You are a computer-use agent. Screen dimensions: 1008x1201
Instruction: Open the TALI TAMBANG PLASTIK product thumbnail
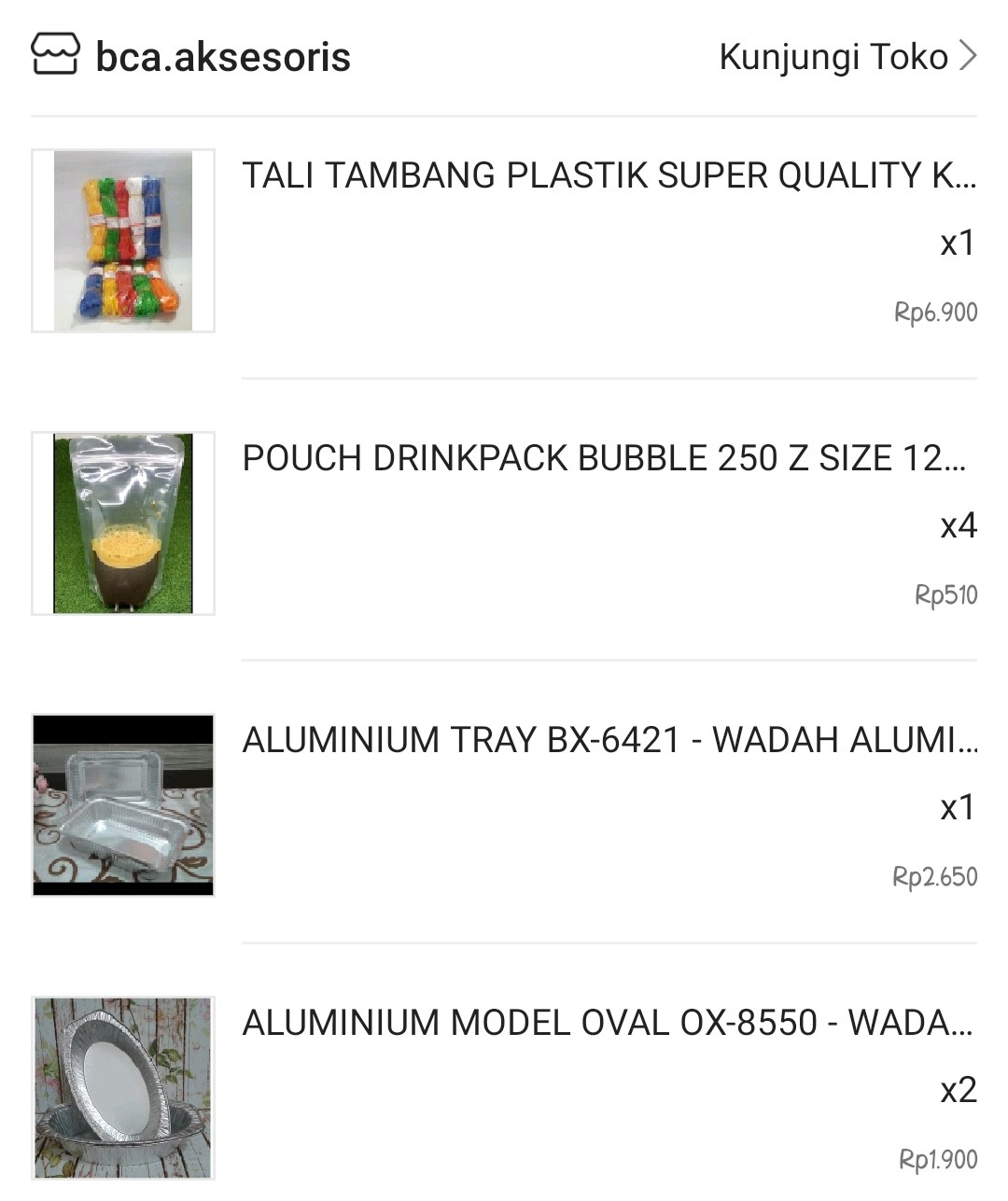(124, 239)
